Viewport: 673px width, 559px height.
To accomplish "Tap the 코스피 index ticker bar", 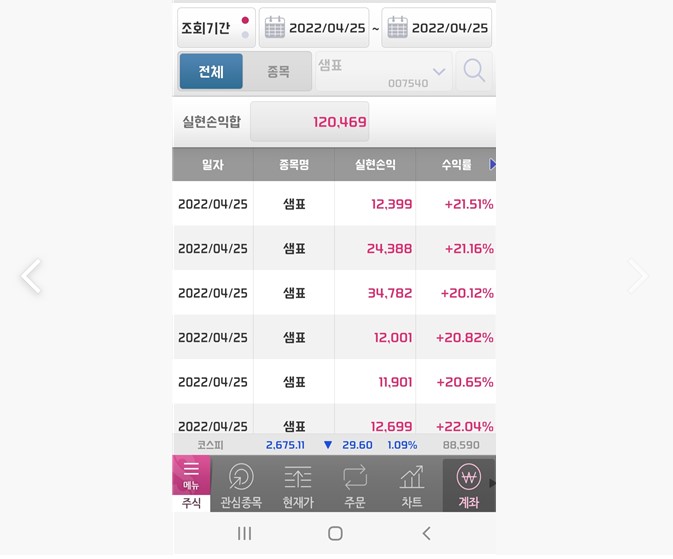I will (334, 445).
